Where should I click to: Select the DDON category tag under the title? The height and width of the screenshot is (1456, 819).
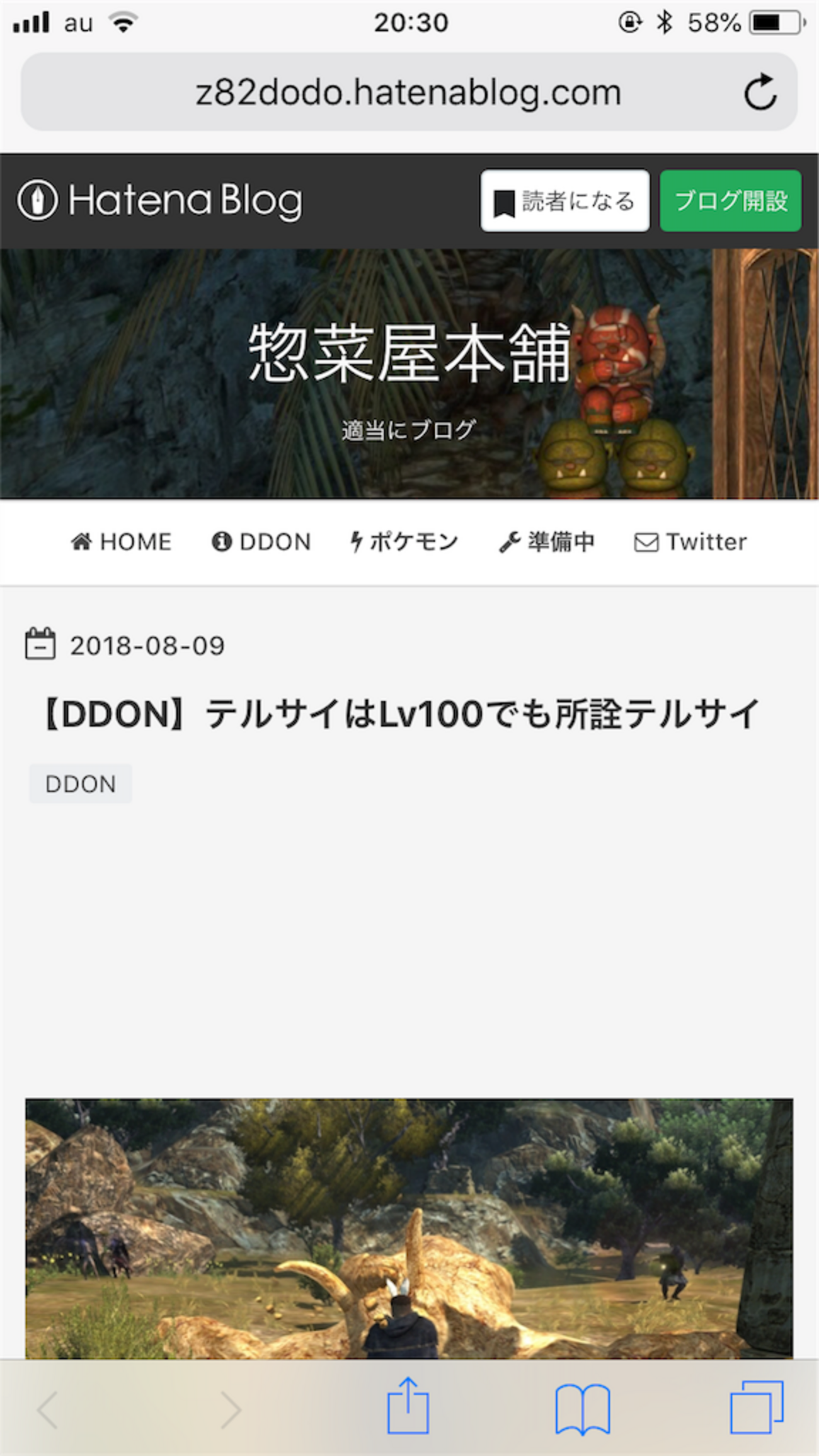(x=81, y=784)
